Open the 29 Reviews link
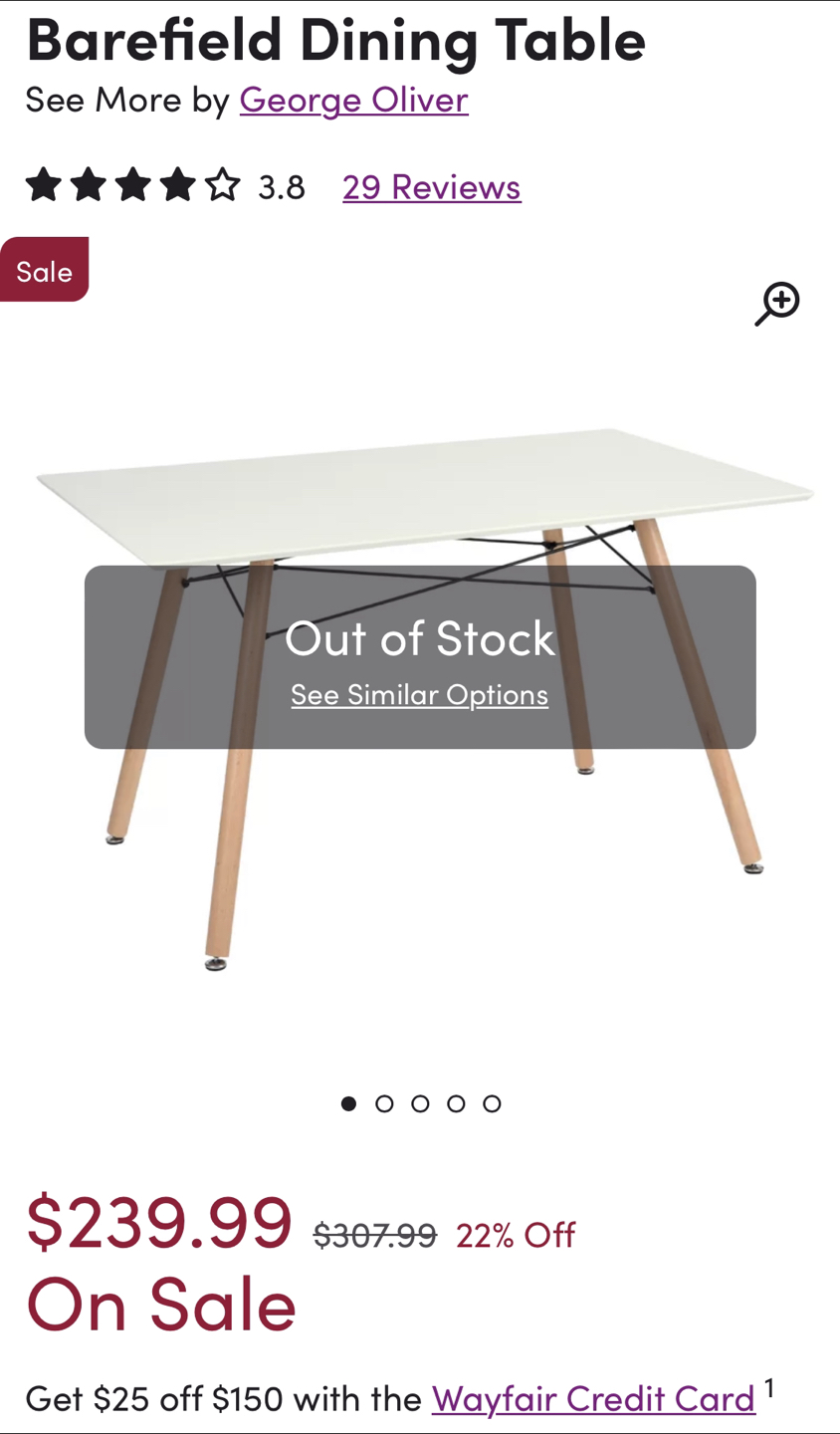 (x=431, y=186)
